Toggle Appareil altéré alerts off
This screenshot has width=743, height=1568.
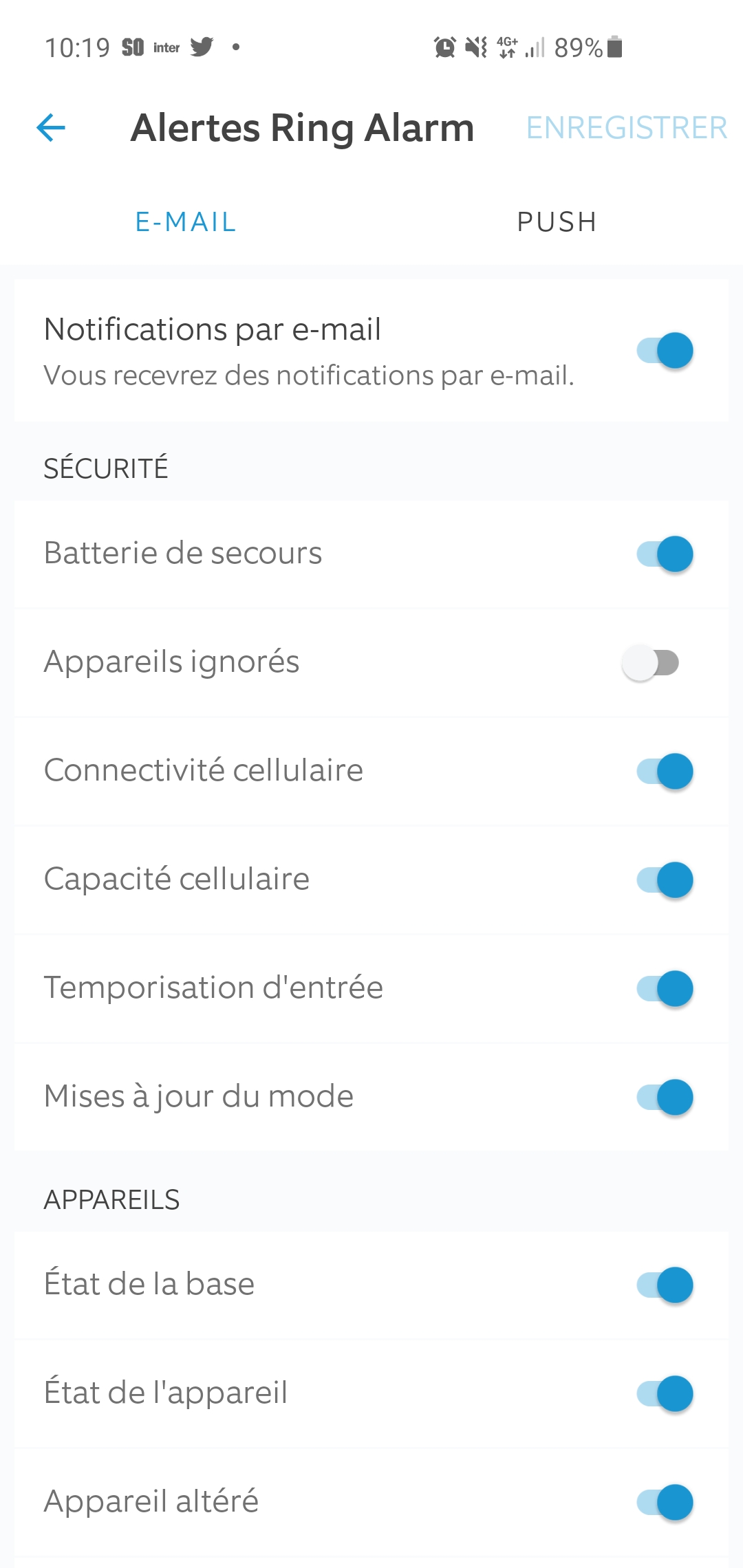pos(664,1503)
